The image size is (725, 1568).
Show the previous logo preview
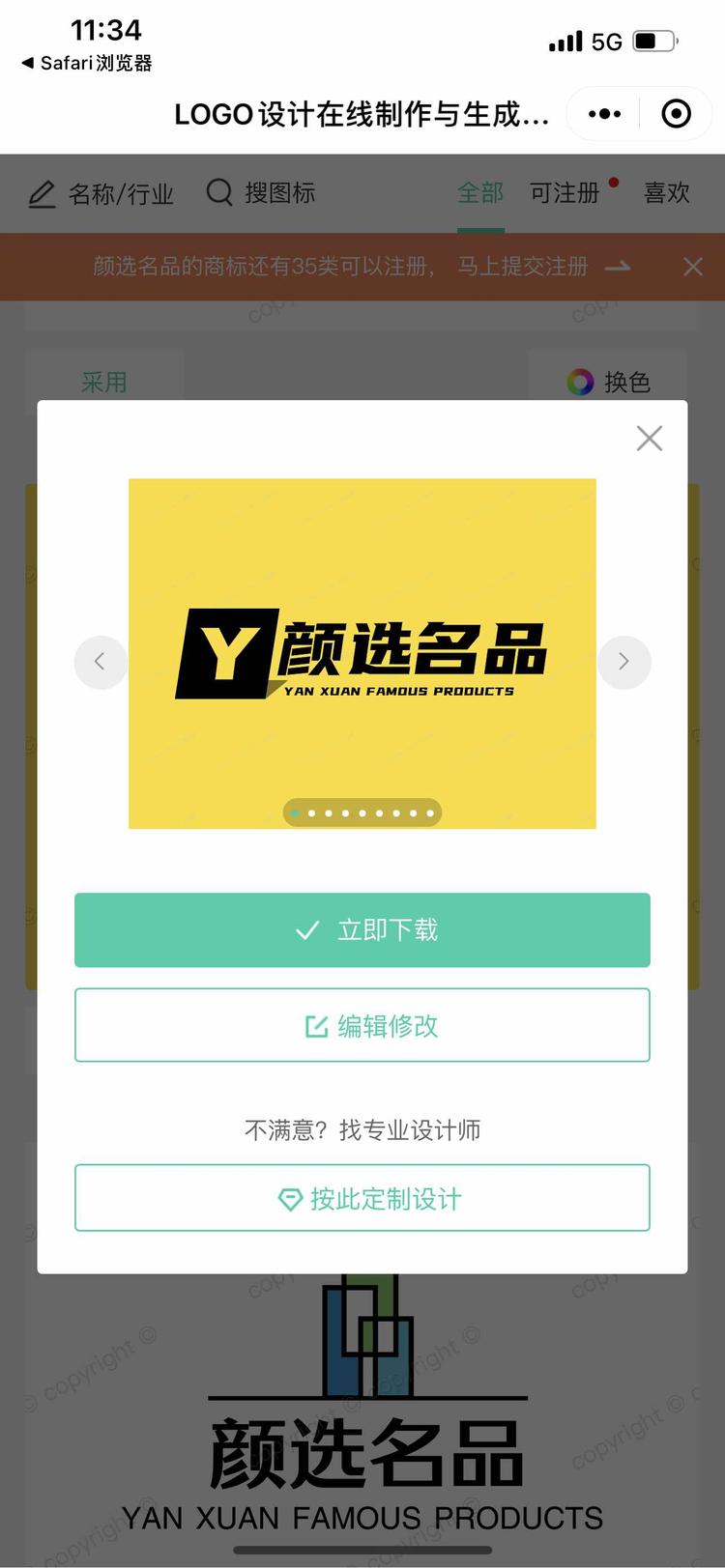pyautogui.click(x=101, y=662)
